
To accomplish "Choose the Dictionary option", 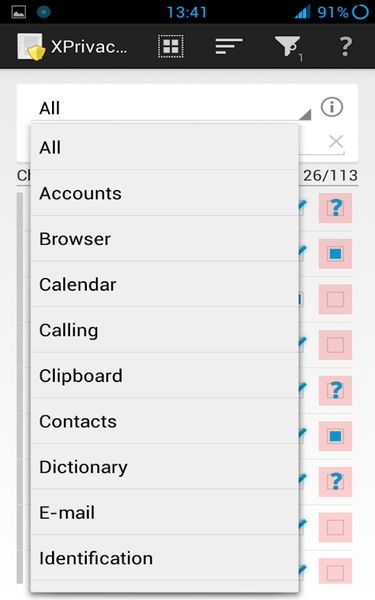I will click(x=165, y=466).
